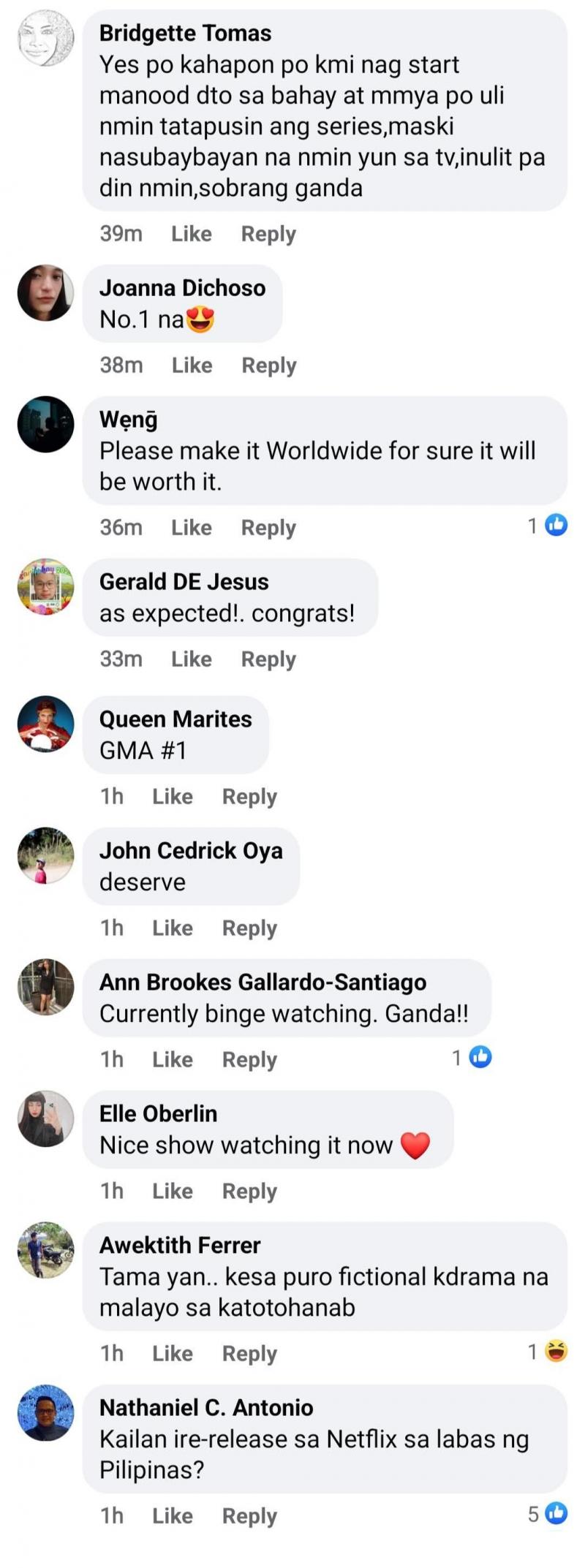Like Bridgette Tomas's comment
The image size is (585, 1568).
click(191, 234)
